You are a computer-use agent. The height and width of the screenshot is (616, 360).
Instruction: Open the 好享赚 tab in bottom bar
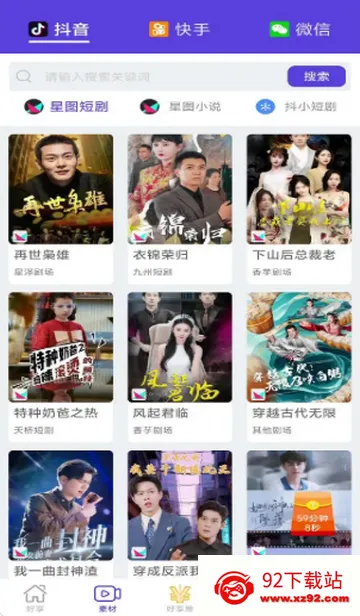click(180, 599)
